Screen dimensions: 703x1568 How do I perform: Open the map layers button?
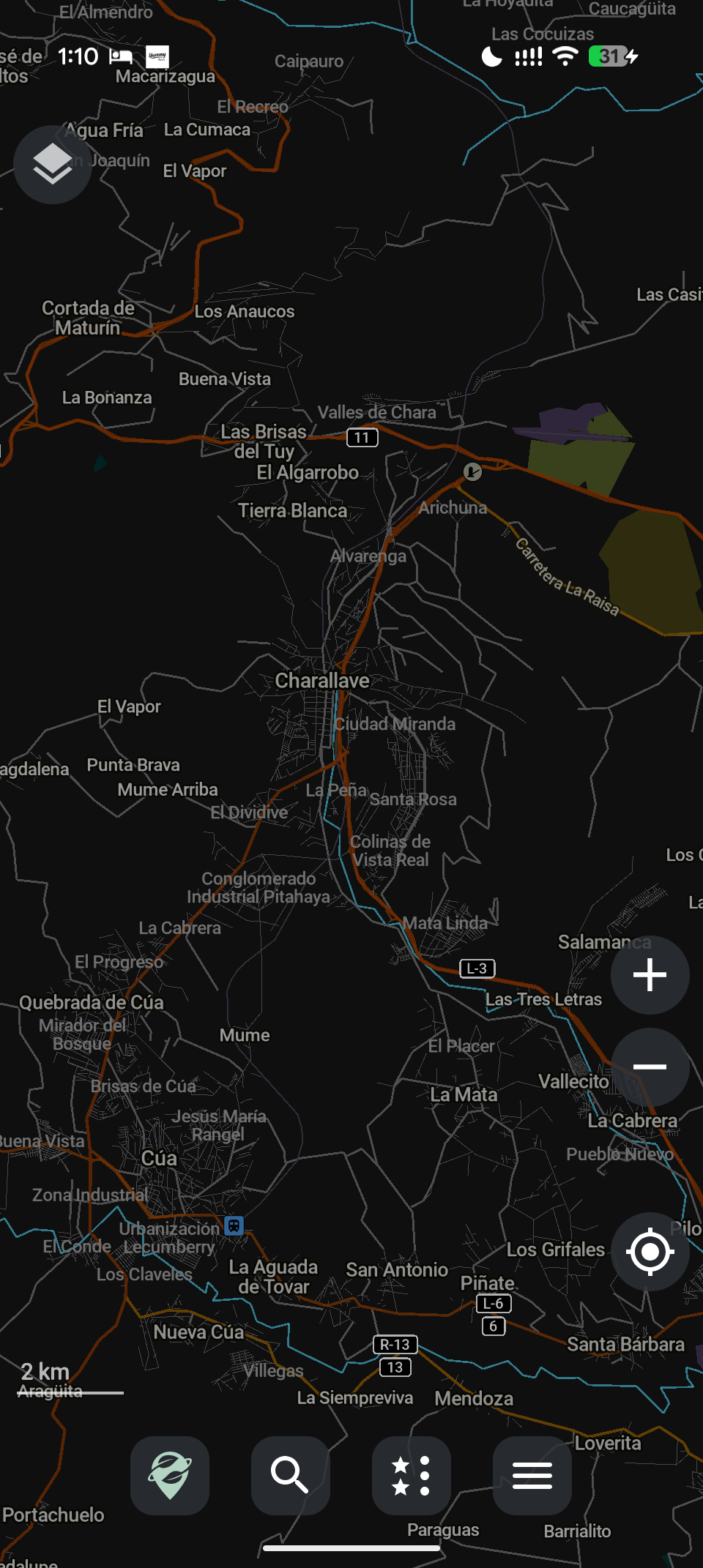53,165
